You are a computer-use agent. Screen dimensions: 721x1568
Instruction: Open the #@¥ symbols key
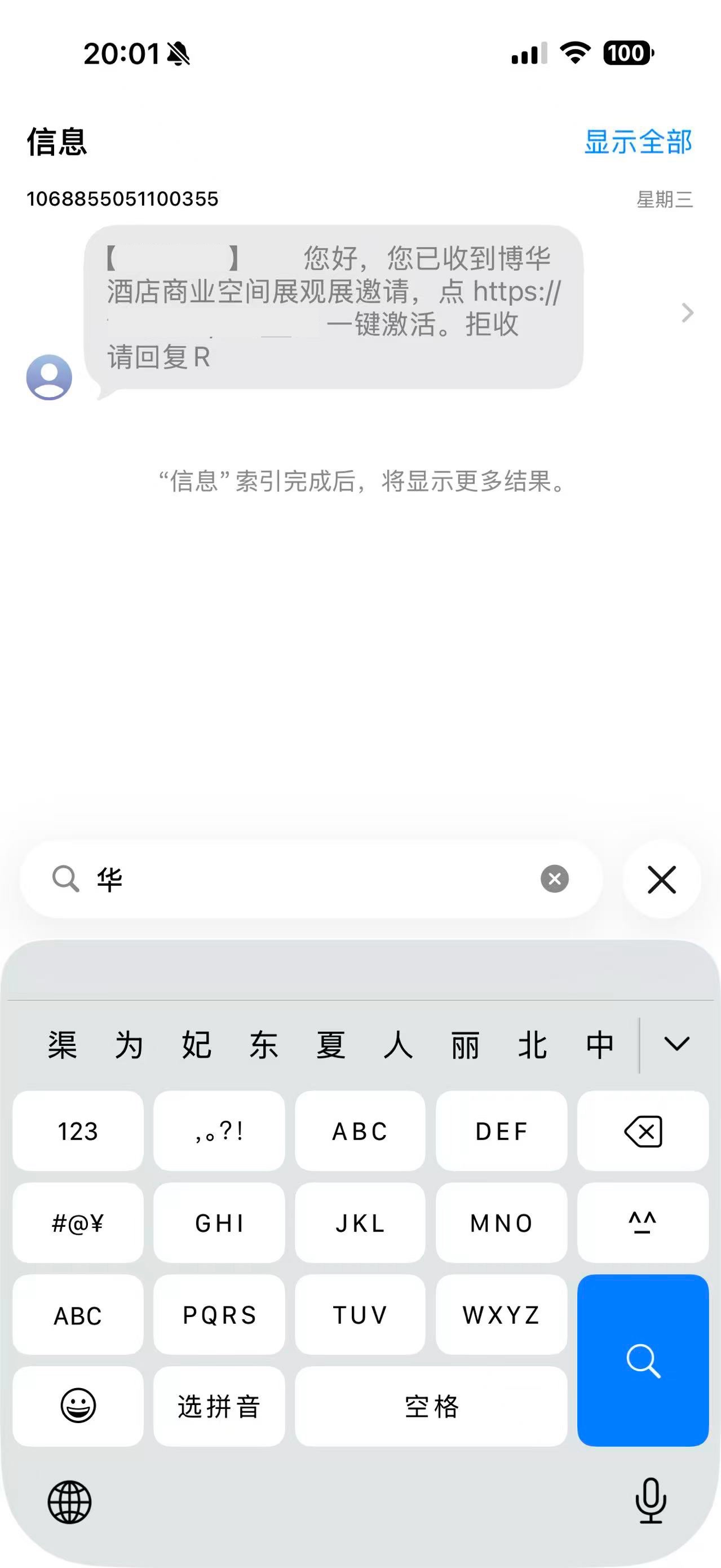(x=78, y=1223)
